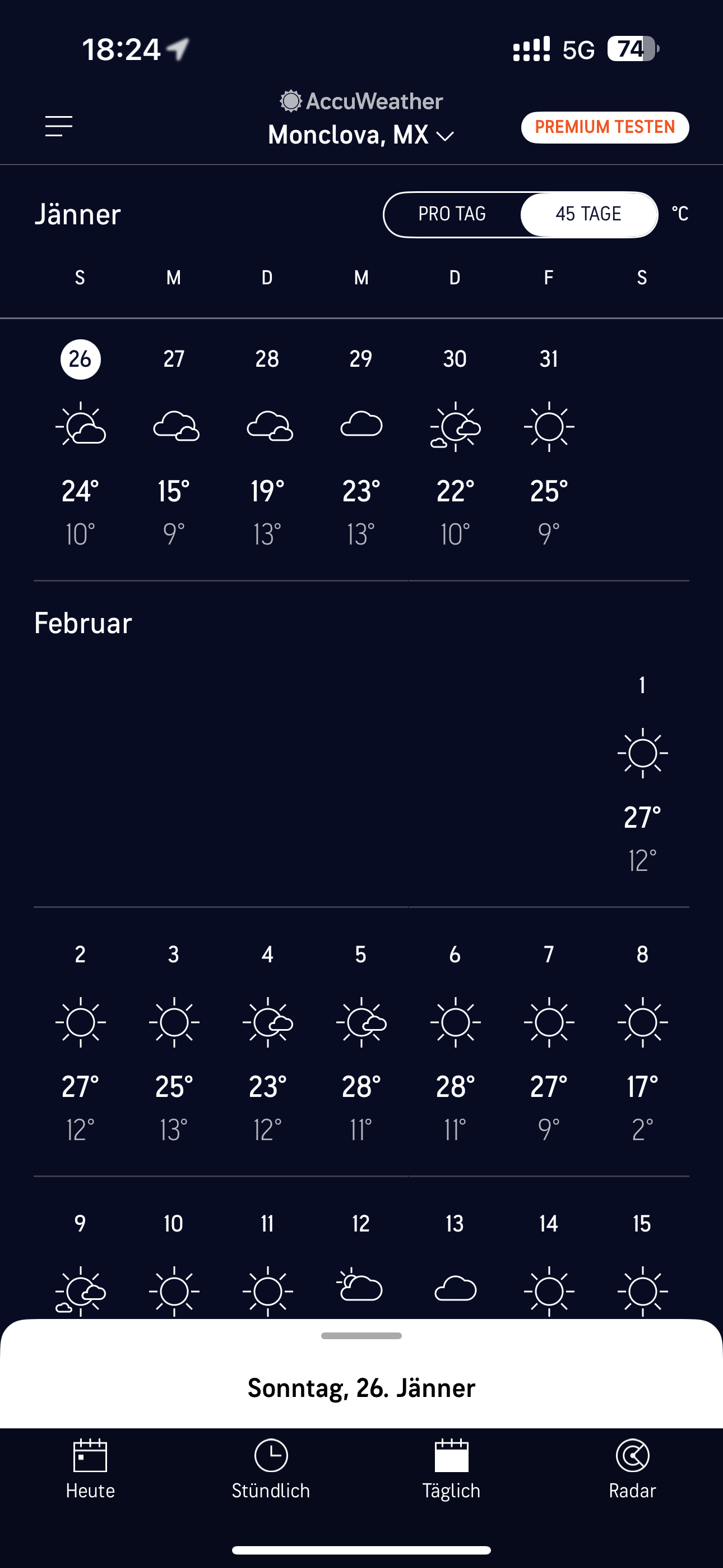Select January 31 in the calendar
723x1568 pixels.
tap(548, 446)
